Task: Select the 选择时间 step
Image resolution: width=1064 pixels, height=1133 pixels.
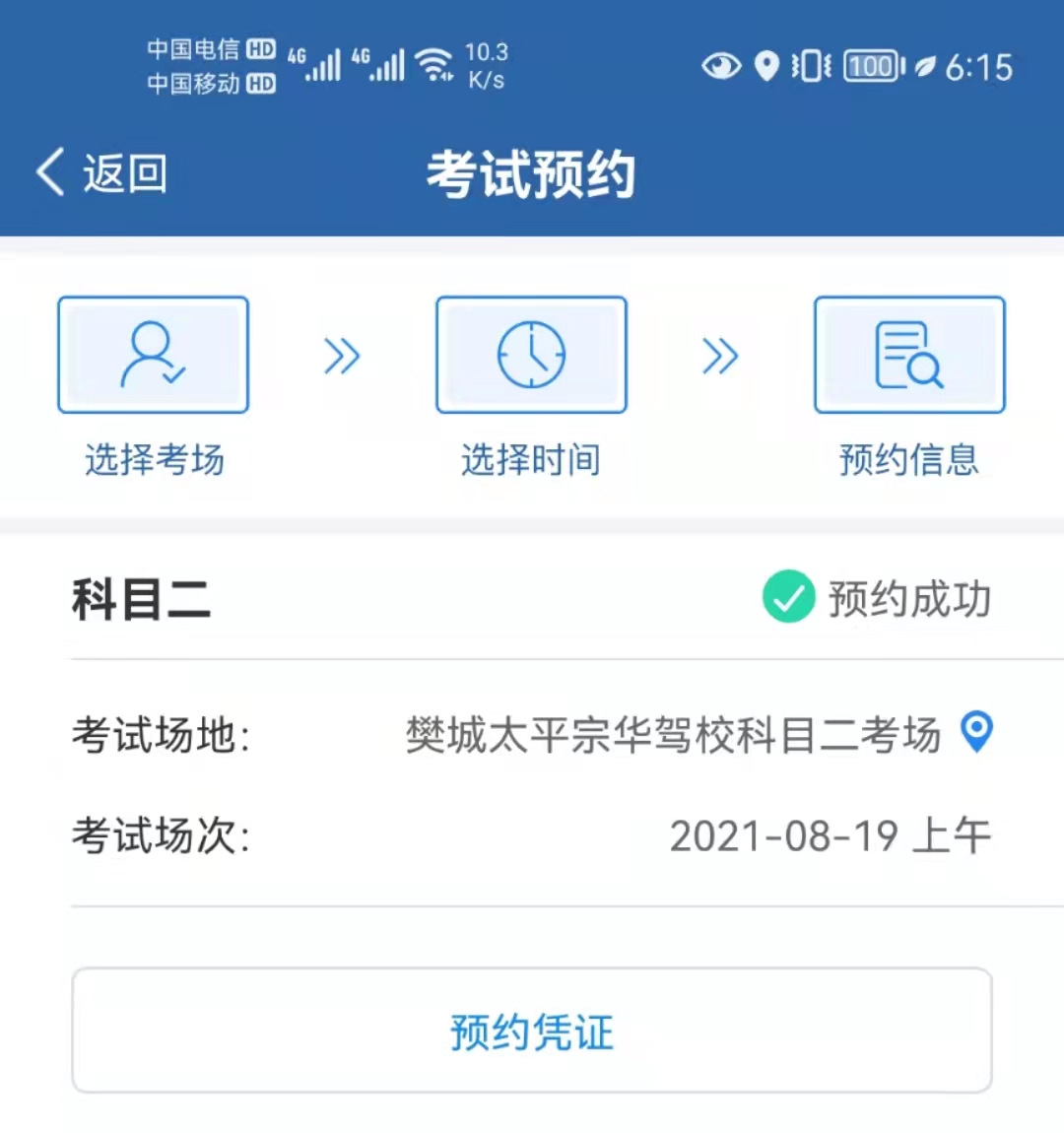Action: coord(531,355)
